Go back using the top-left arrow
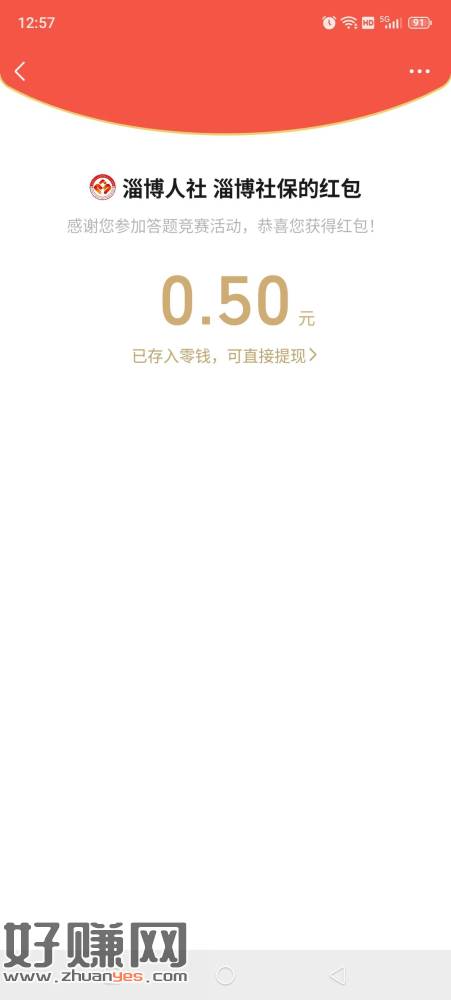Image resolution: width=451 pixels, height=1000 pixels. pyautogui.click(x=20, y=71)
